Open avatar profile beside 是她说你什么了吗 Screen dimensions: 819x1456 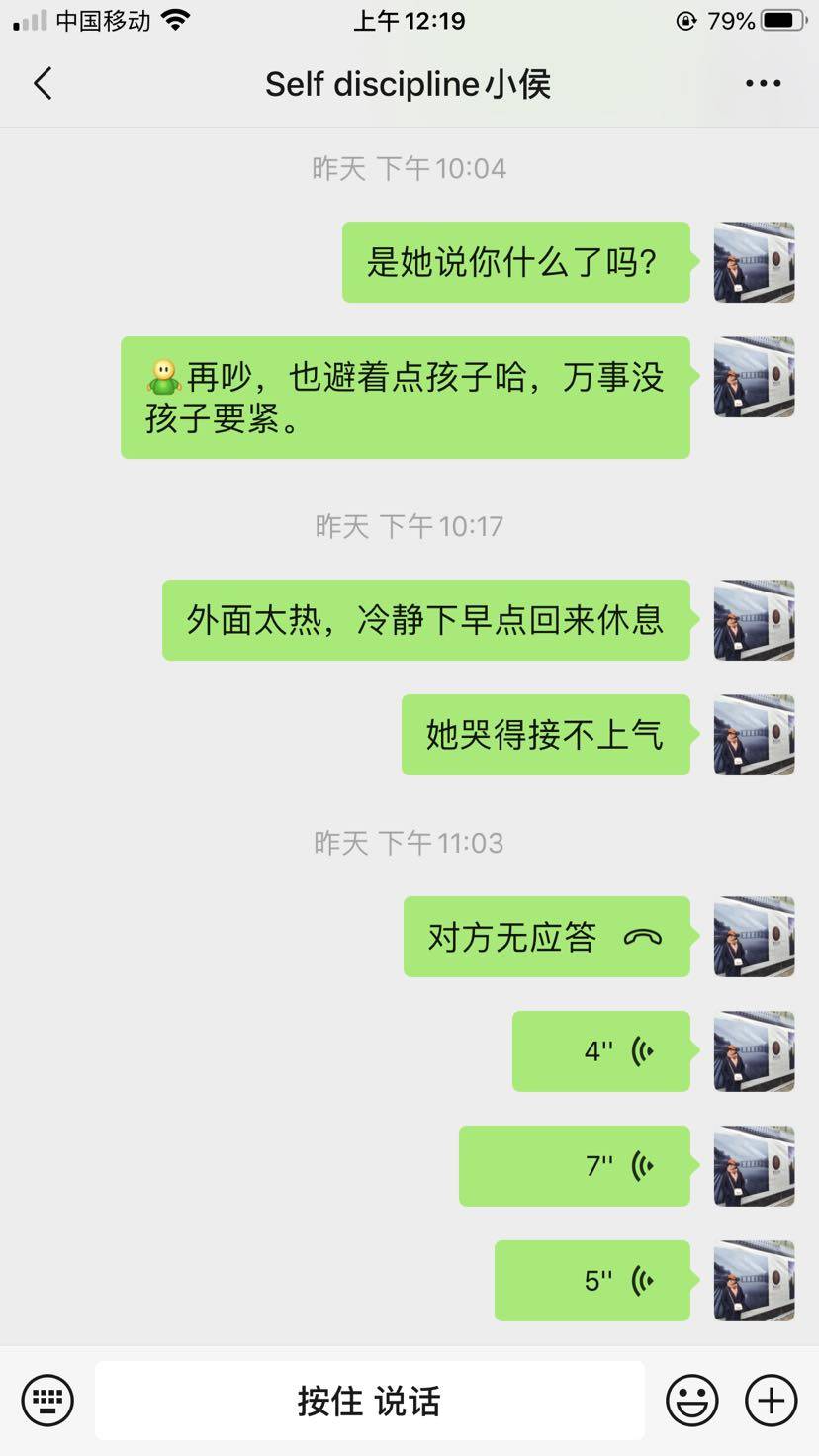754,262
